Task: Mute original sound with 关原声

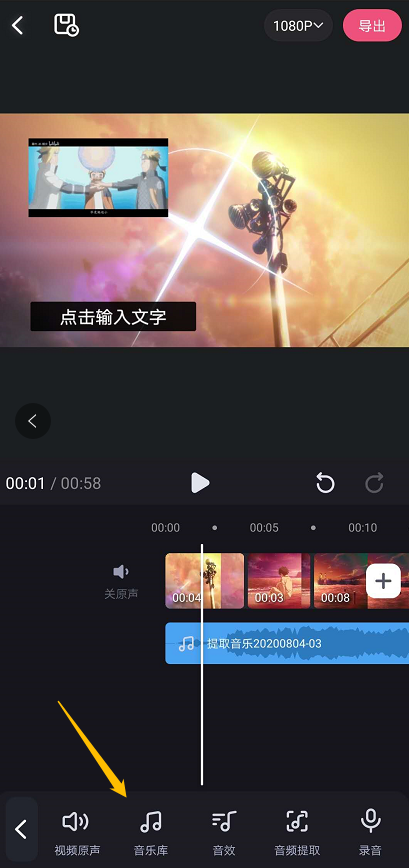Action: point(121,582)
